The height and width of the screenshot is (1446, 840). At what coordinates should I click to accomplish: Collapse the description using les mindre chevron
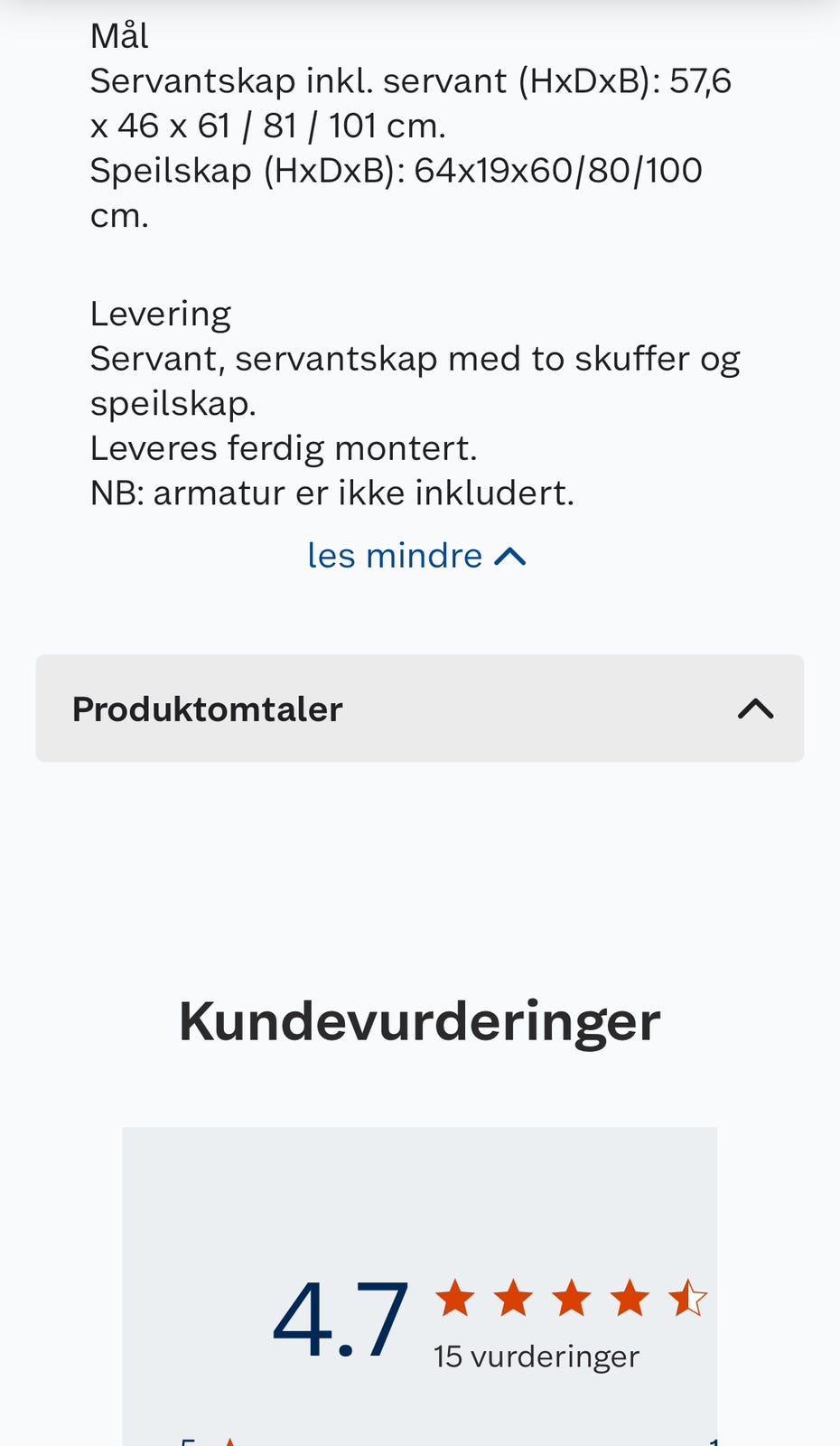(511, 553)
